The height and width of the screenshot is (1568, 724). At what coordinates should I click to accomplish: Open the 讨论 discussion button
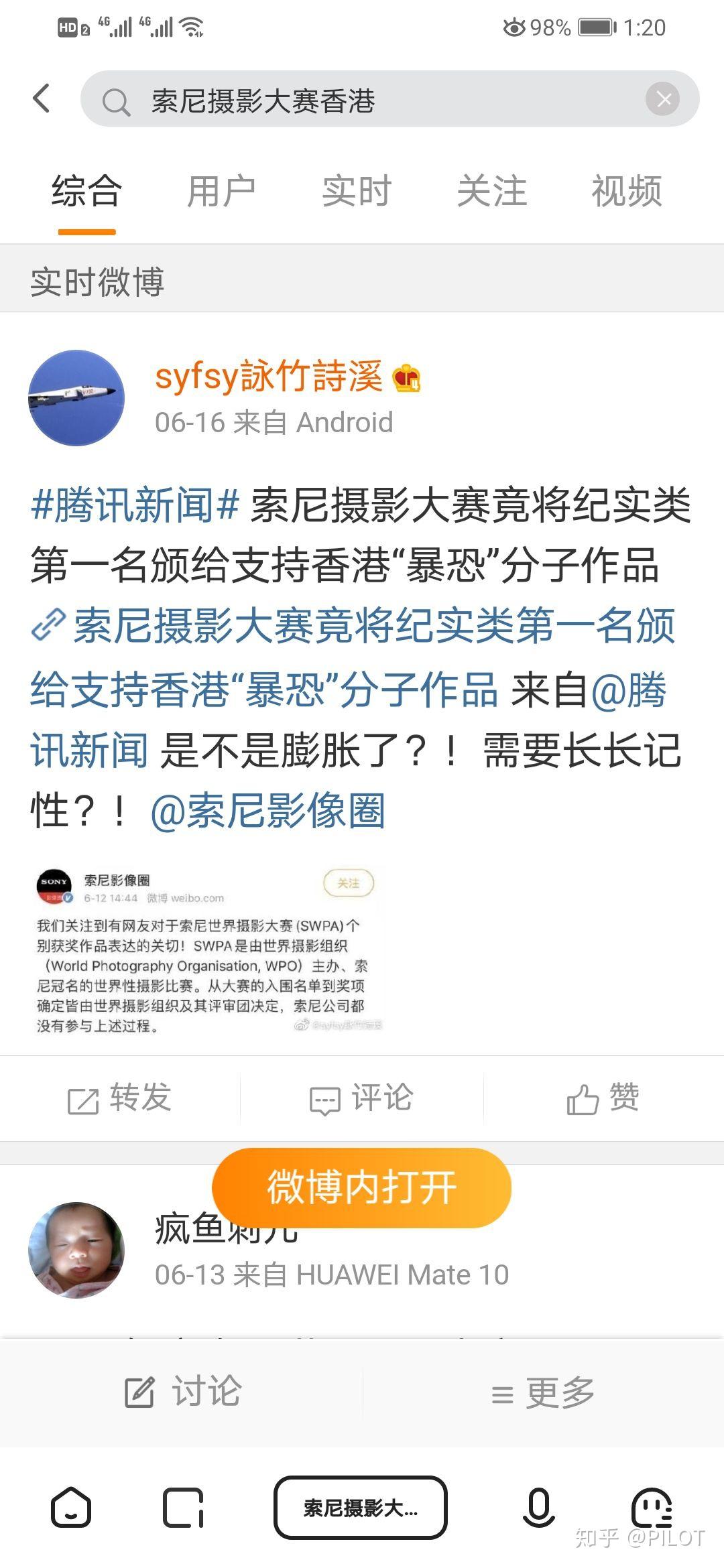182,1392
